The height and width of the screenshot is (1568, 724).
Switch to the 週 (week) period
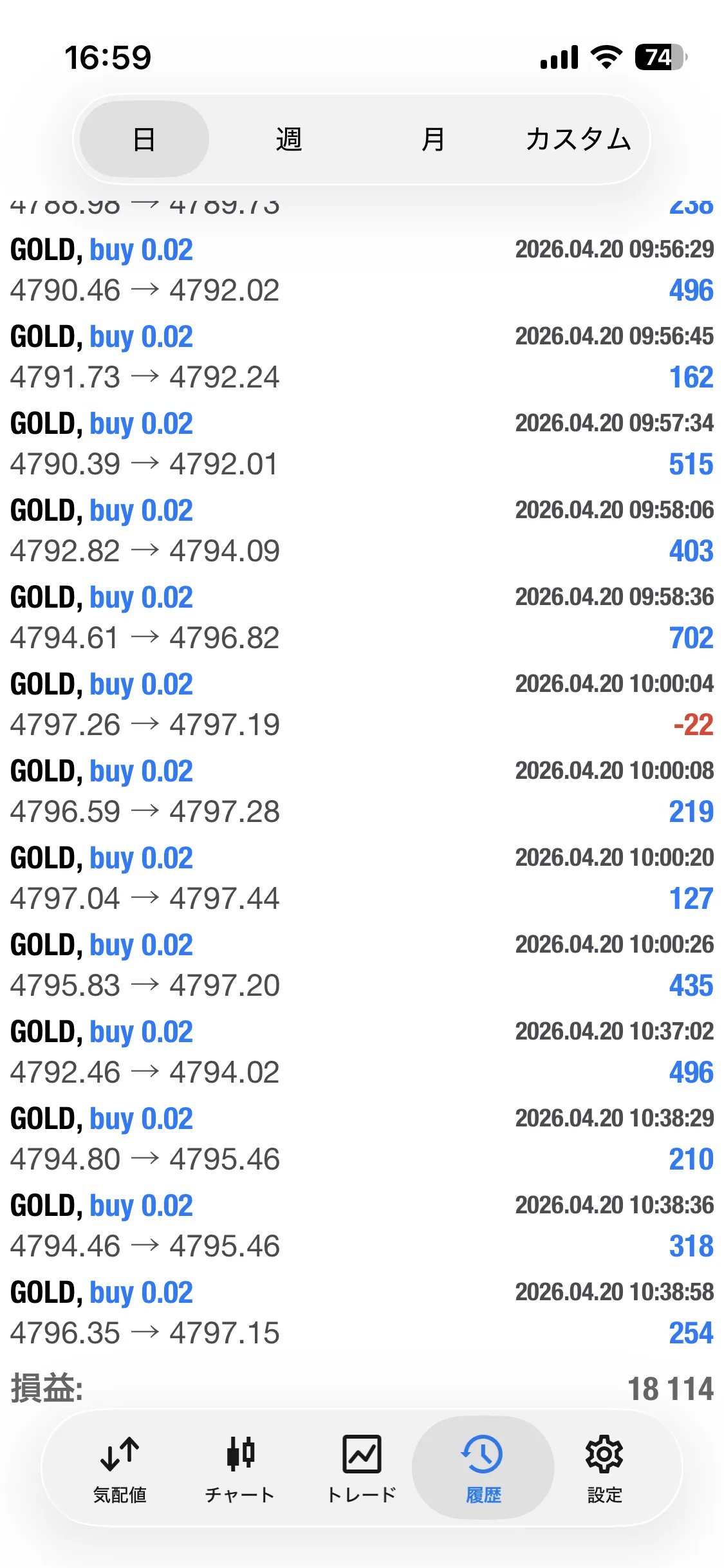click(x=289, y=139)
